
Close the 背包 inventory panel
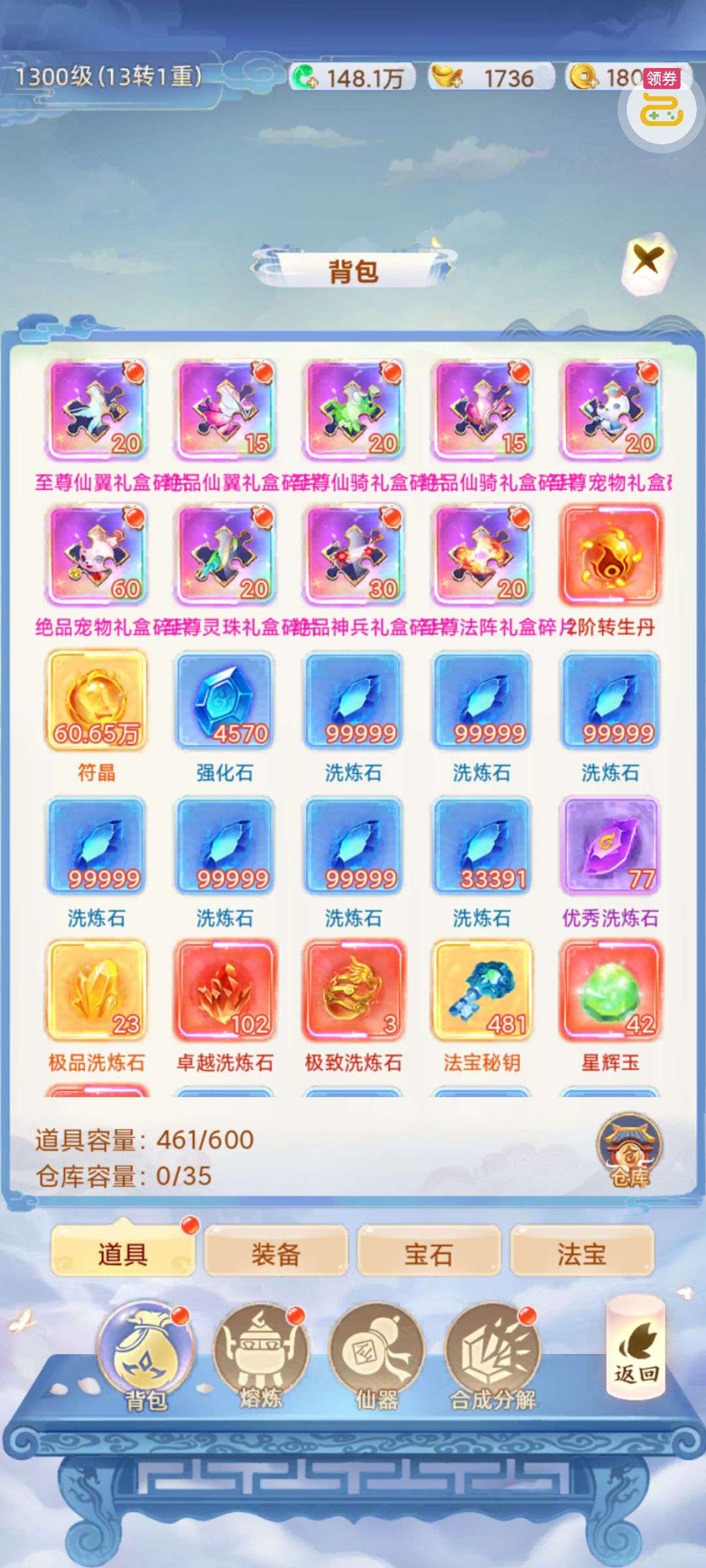[647, 262]
